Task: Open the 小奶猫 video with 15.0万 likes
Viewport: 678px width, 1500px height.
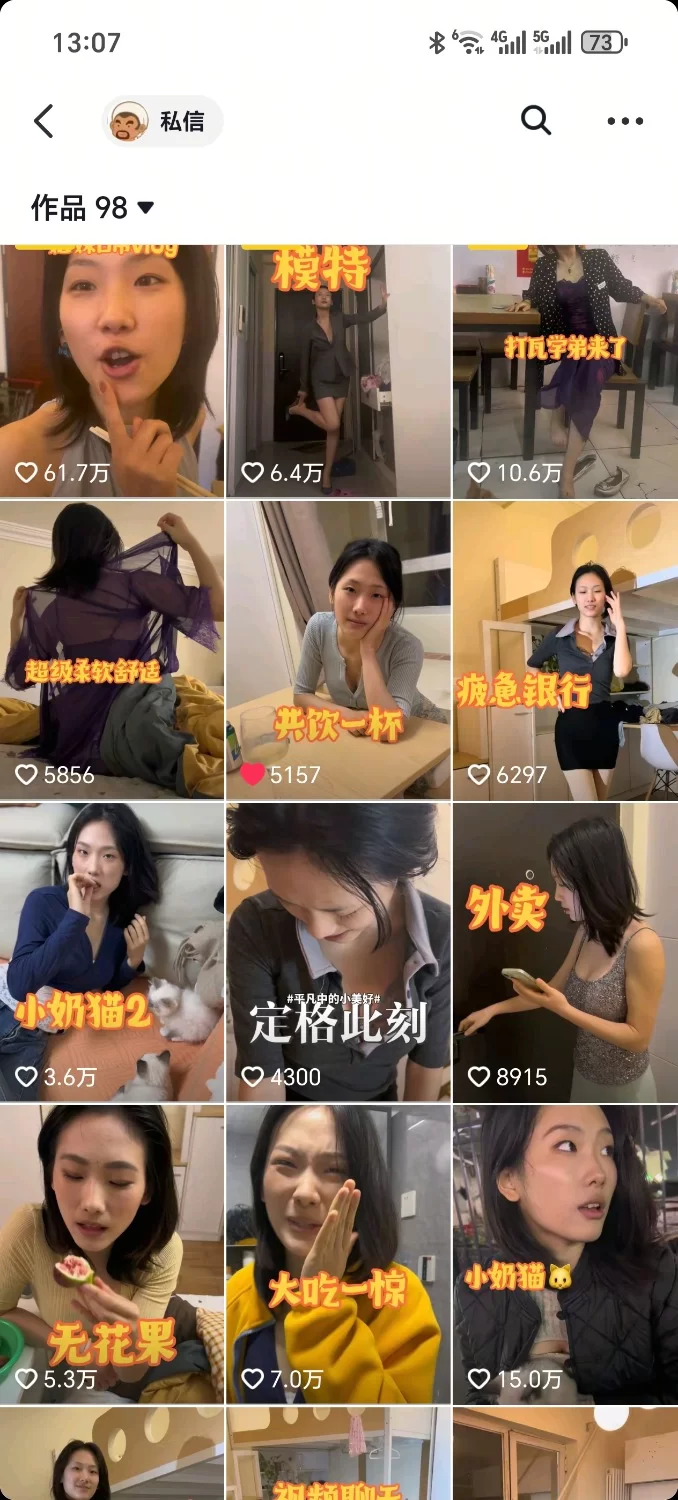Action: tap(565, 1254)
